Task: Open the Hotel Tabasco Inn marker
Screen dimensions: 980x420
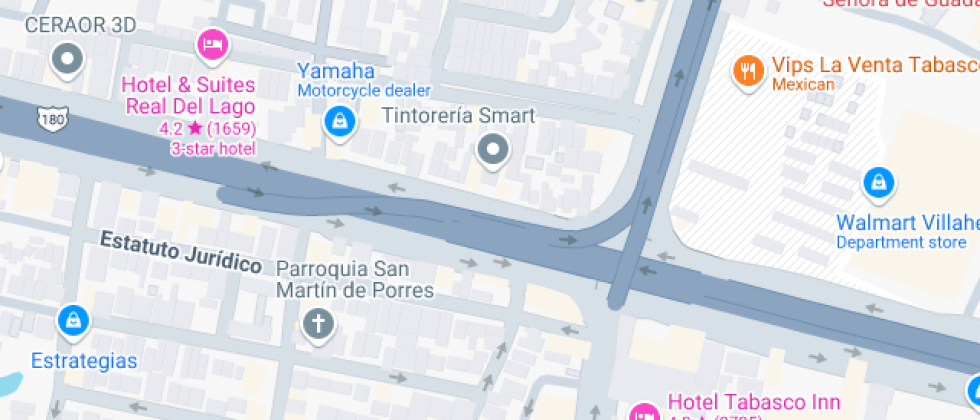Action: (x=644, y=411)
